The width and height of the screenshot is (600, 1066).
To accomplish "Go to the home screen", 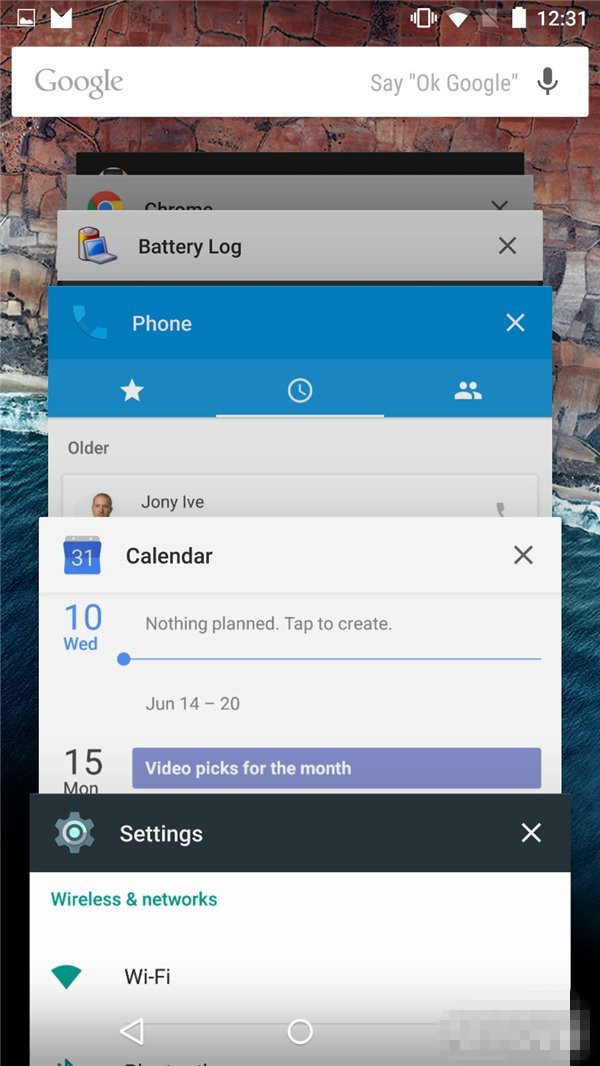I will click(300, 1031).
